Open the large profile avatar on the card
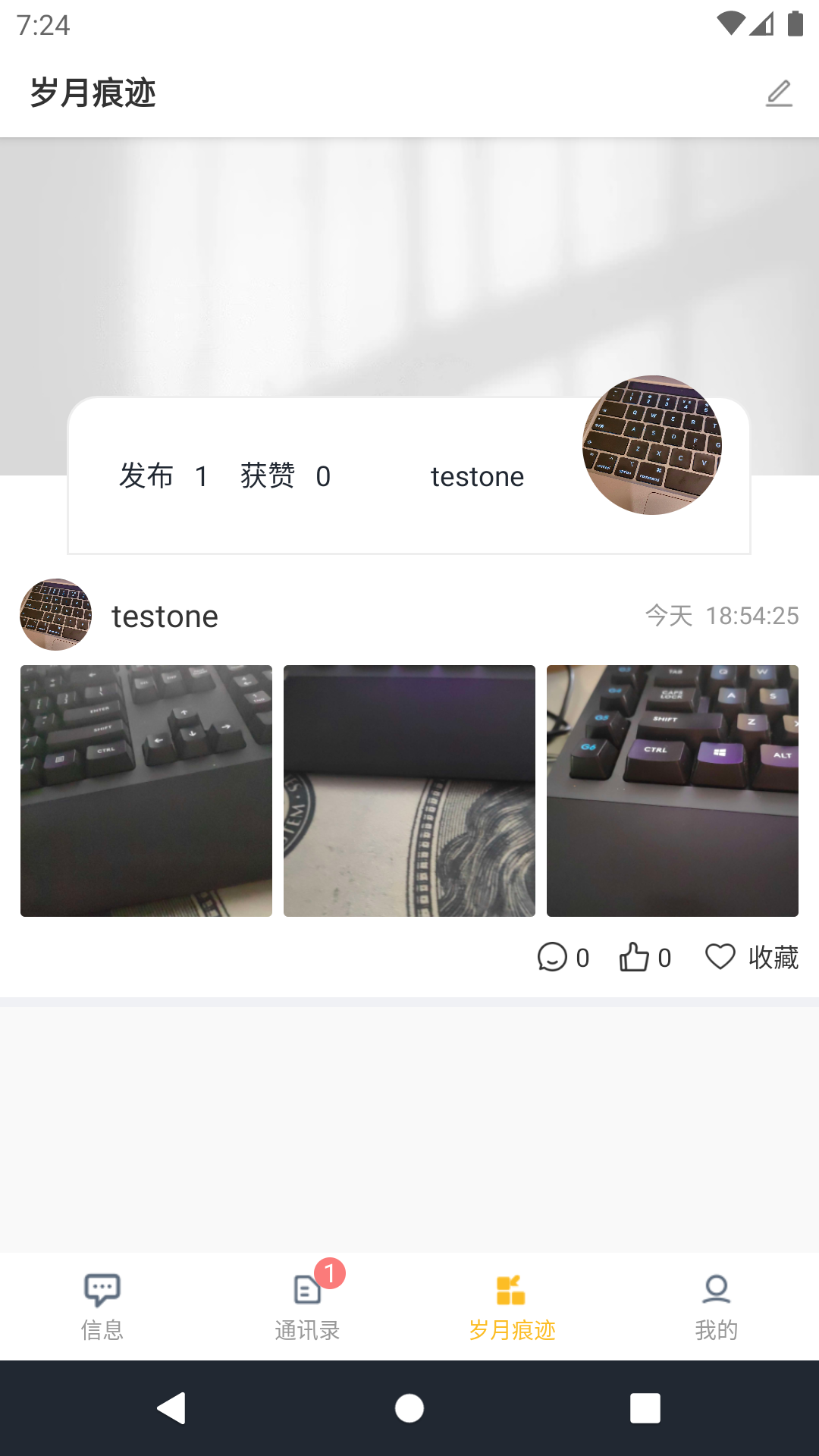Image resolution: width=819 pixels, height=1456 pixels. pos(652,445)
